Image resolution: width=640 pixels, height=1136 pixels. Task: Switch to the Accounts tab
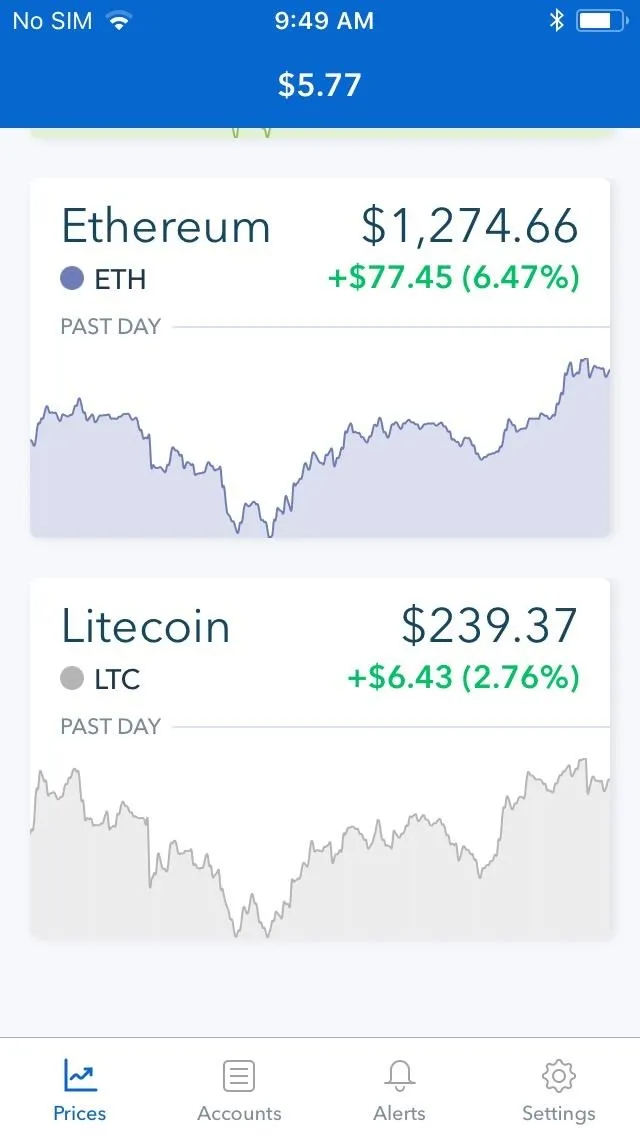[239, 1090]
